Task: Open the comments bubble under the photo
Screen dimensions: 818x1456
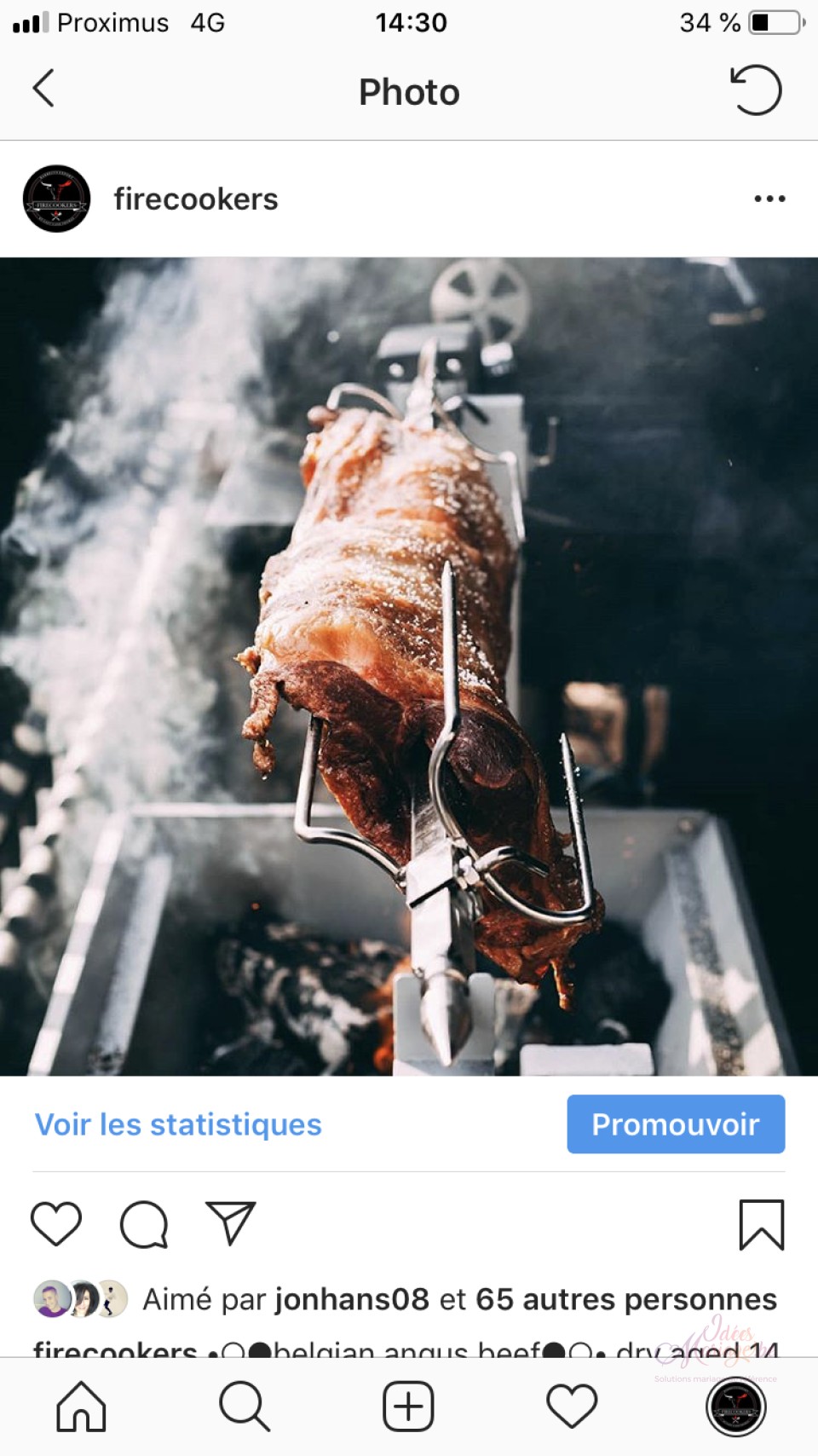Action: pyautogui.click(x=144, y=1224)
